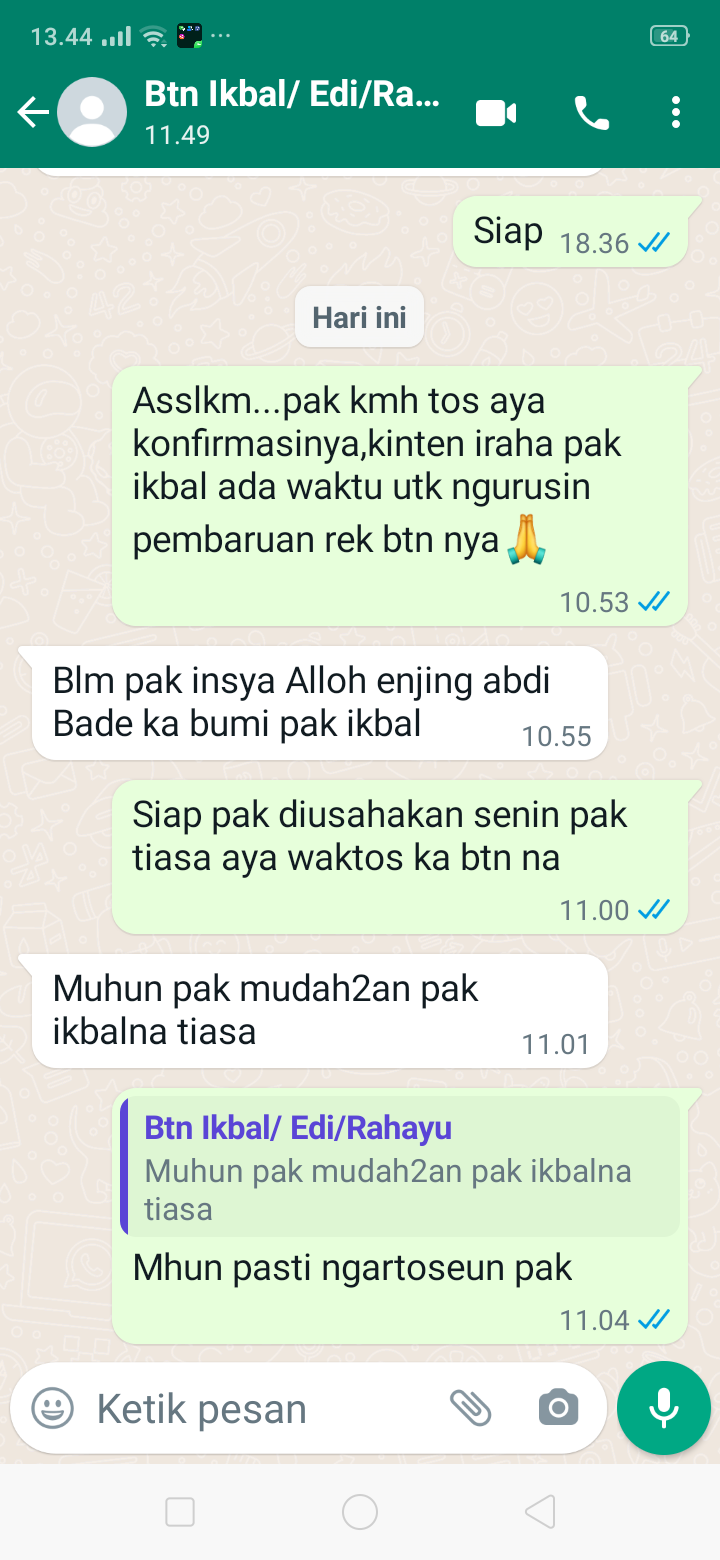Viewport: 720px width, 1560px height.
Task: Open the three-dot overflow menu
Action: point(677,113)
